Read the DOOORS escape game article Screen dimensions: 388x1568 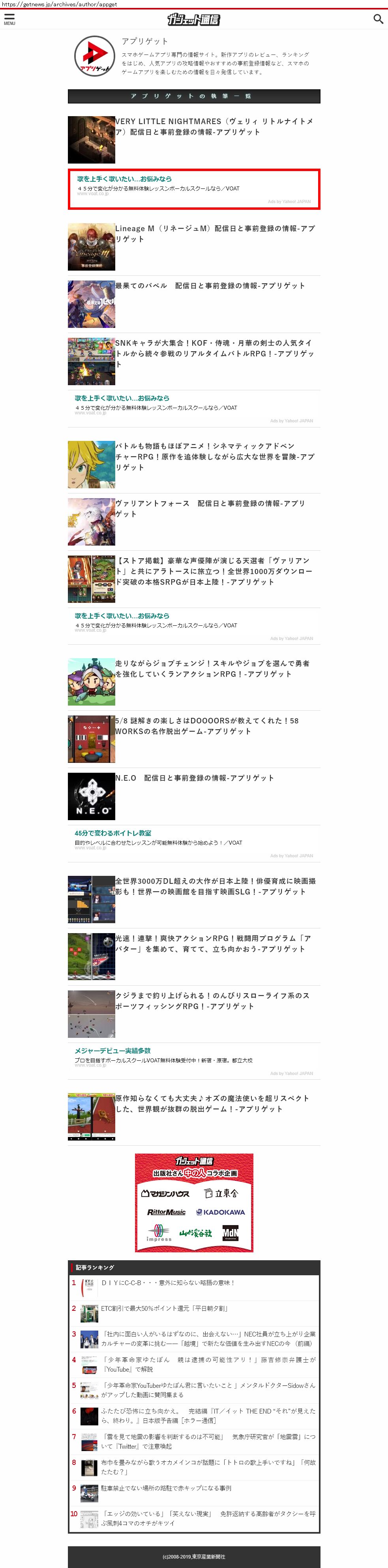[x=207, y=726]
